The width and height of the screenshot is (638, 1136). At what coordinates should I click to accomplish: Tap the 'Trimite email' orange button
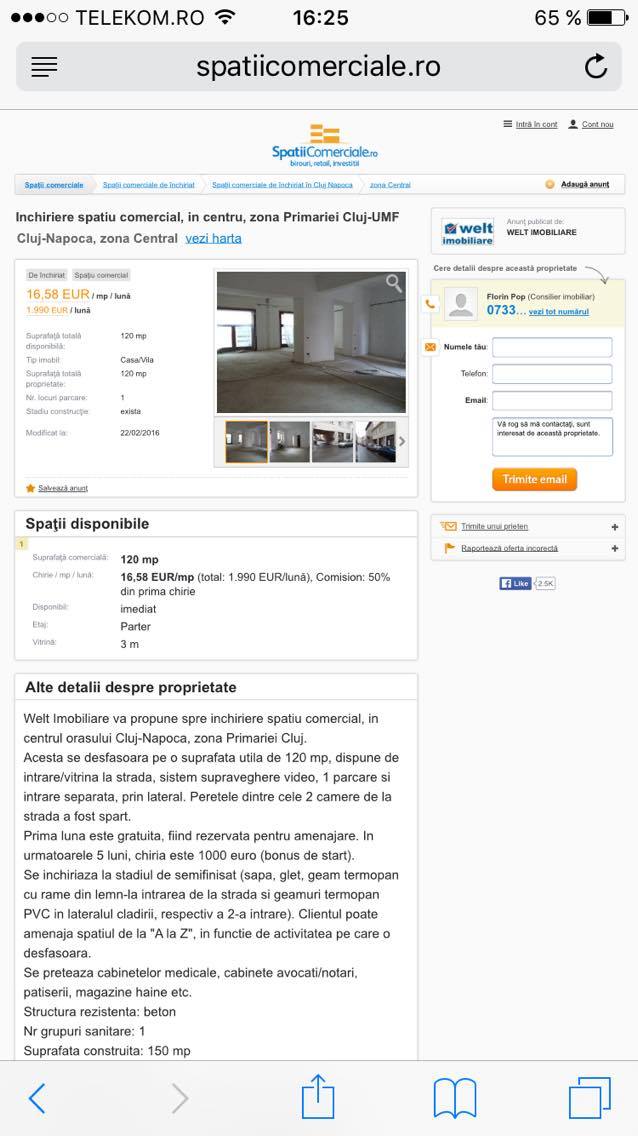534,480
